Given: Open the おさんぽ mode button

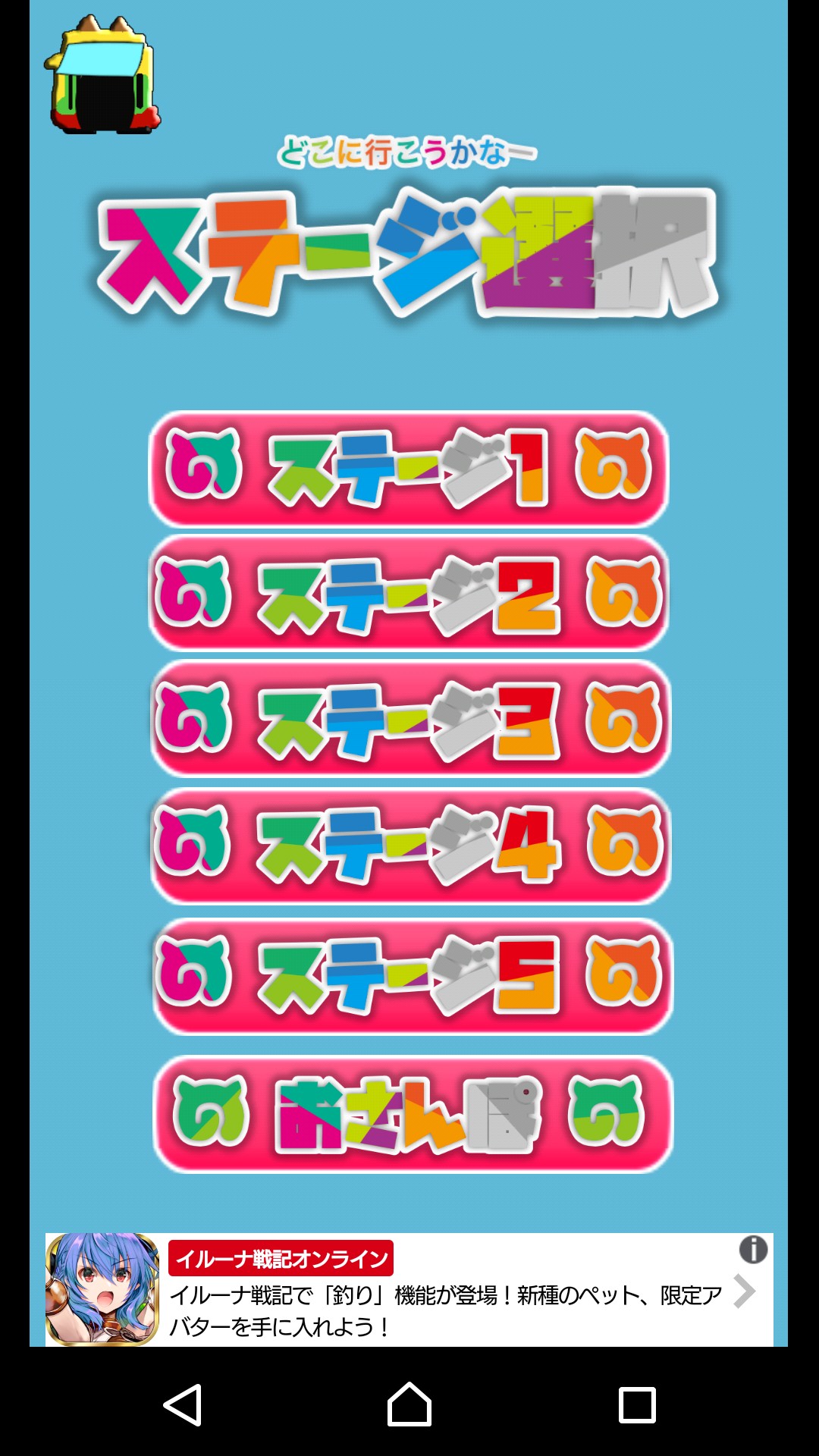Looking at the screenshot, I should pyautogui.click(x=413, y=1114).
